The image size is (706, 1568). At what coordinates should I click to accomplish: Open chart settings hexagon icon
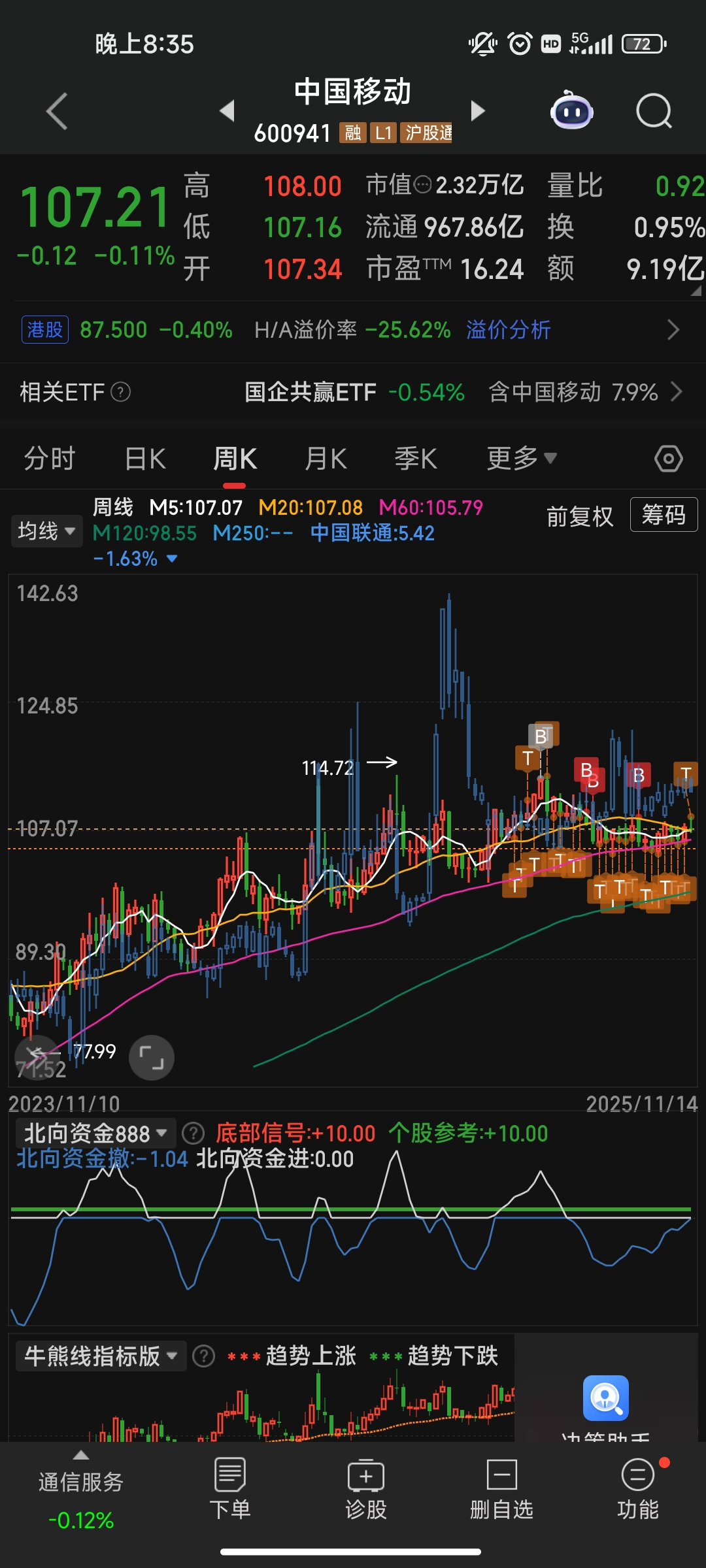[x=668, y=459]
